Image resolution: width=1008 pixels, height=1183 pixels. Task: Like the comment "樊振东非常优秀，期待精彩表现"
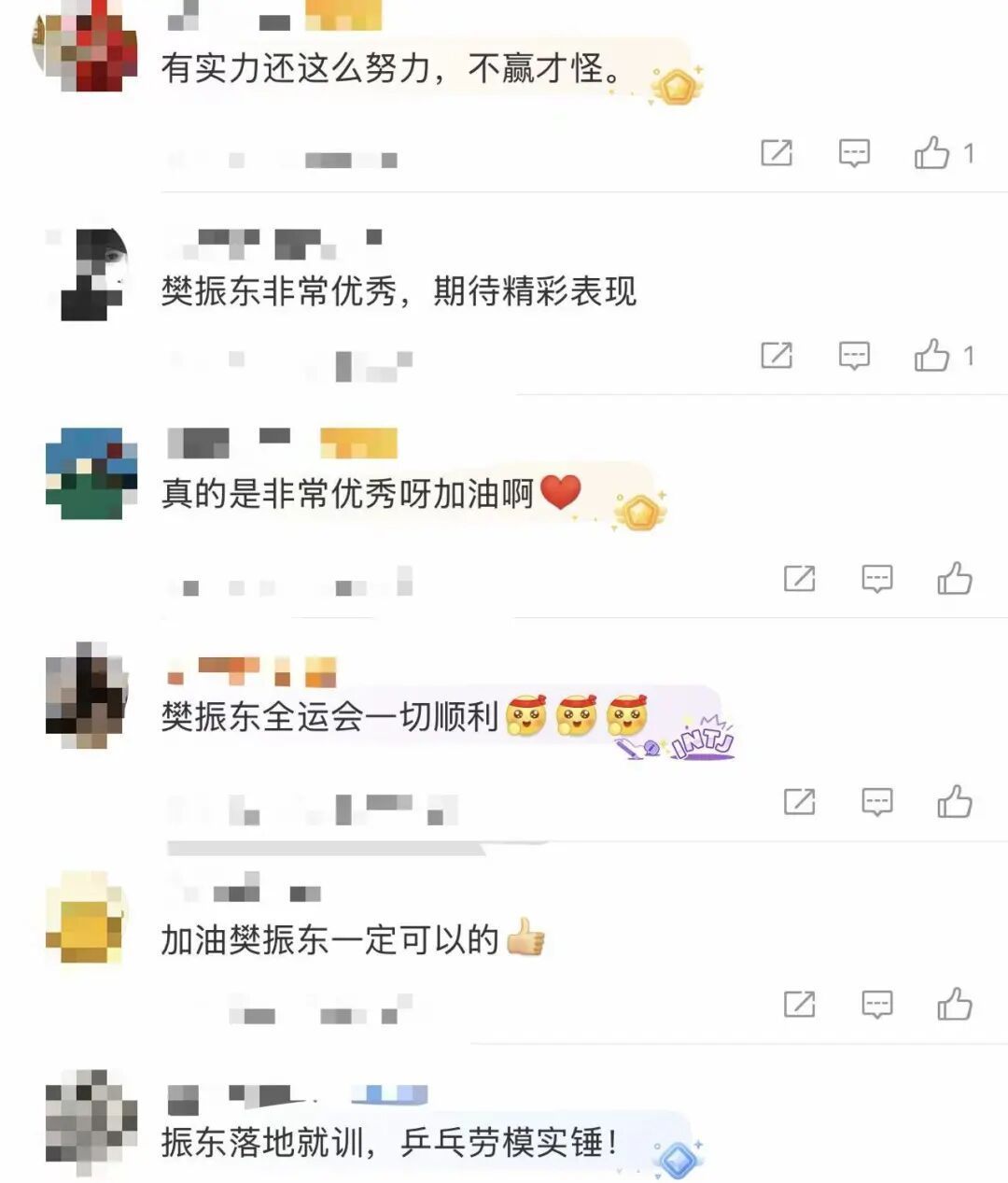coord(932,355)
